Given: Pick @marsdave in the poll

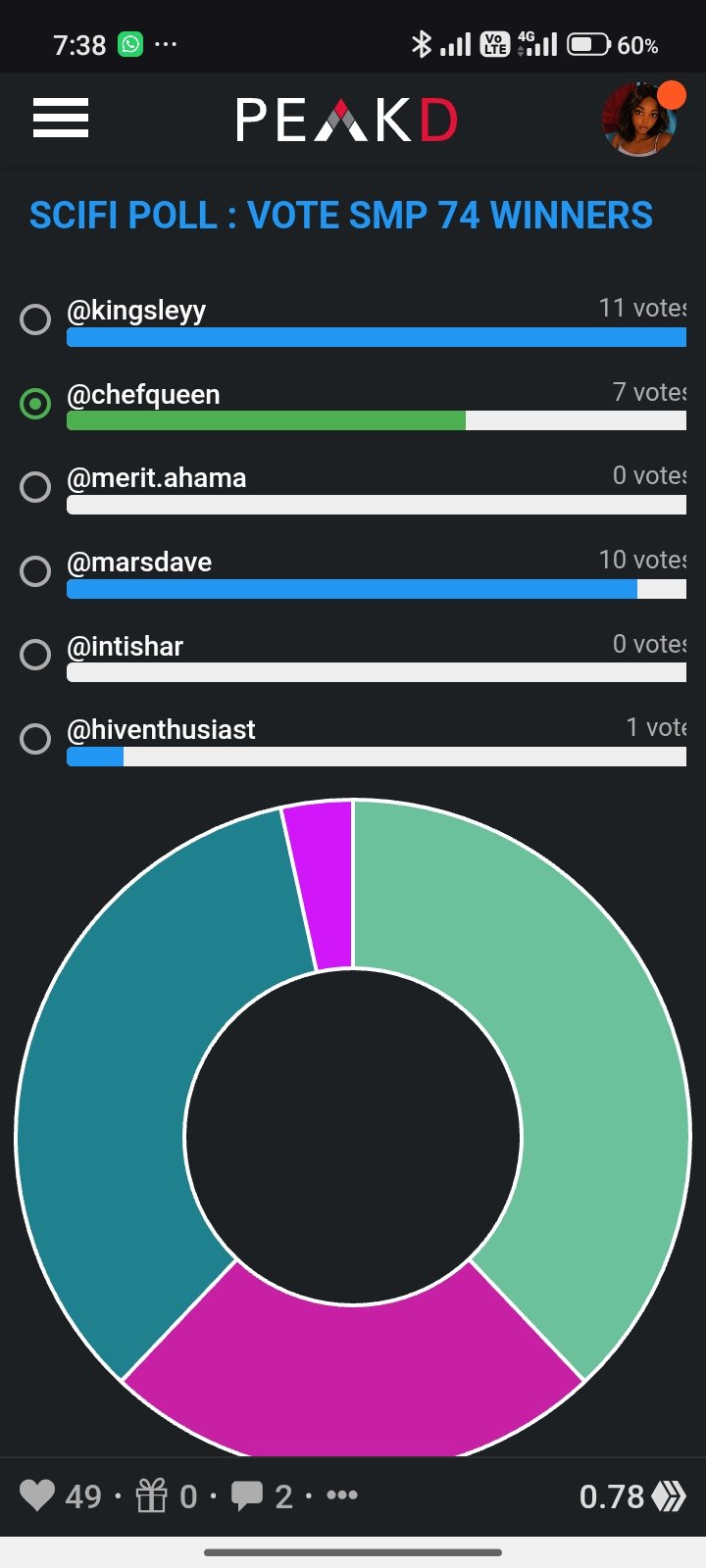Looking at the screenshot, I should (35, 570).
